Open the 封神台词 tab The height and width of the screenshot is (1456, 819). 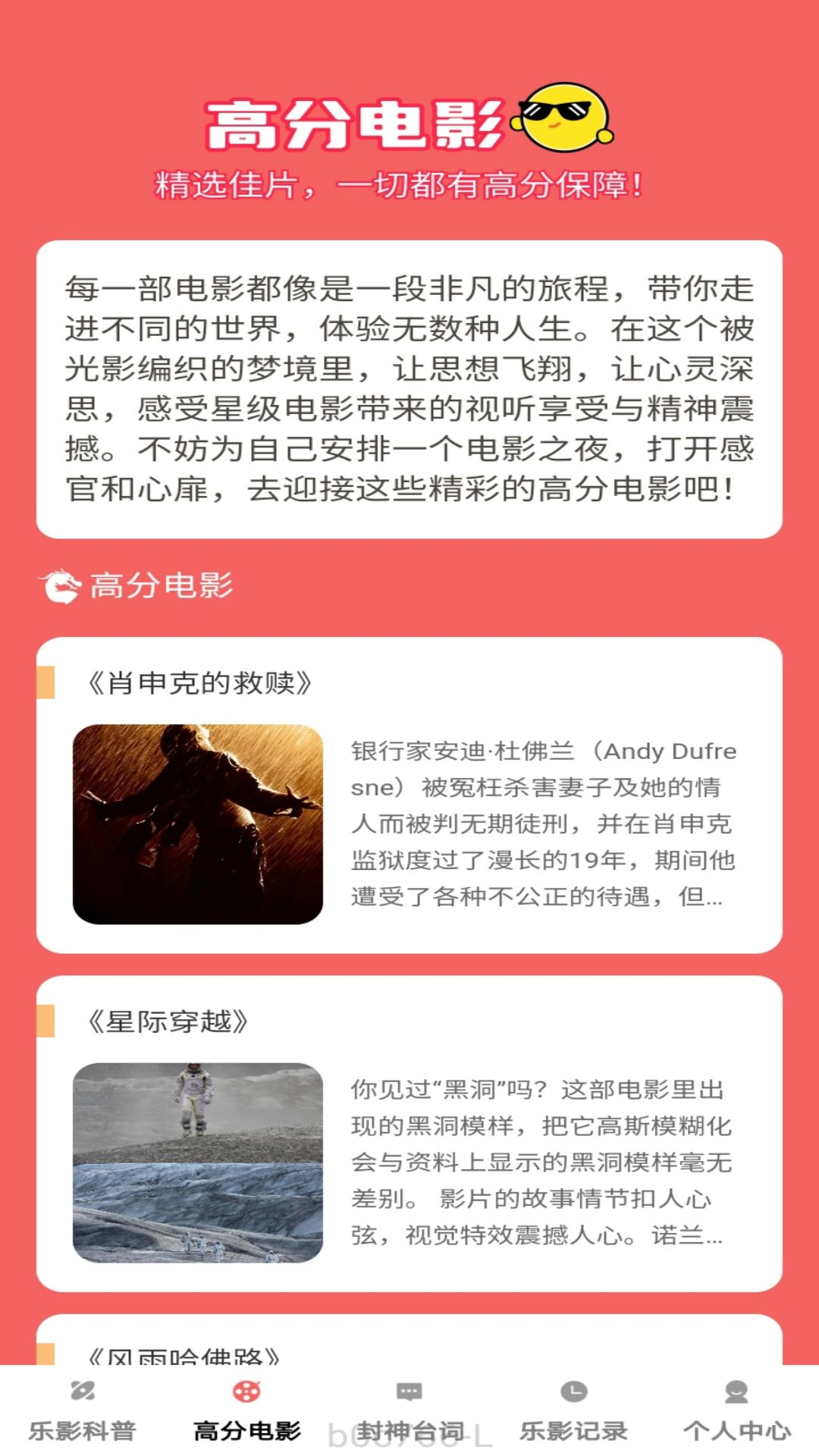click(409, 1411)
